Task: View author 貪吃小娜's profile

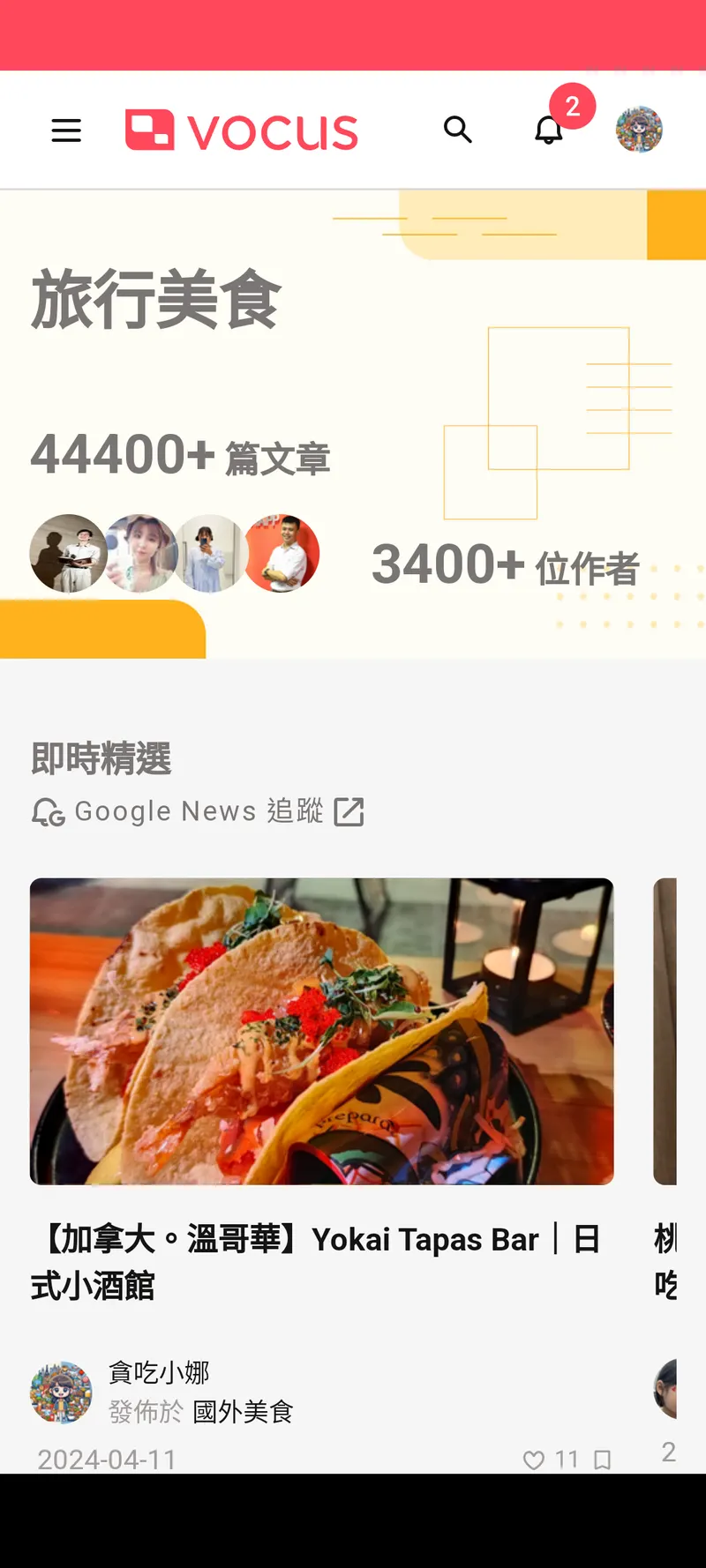Action: pos(159,1372)
